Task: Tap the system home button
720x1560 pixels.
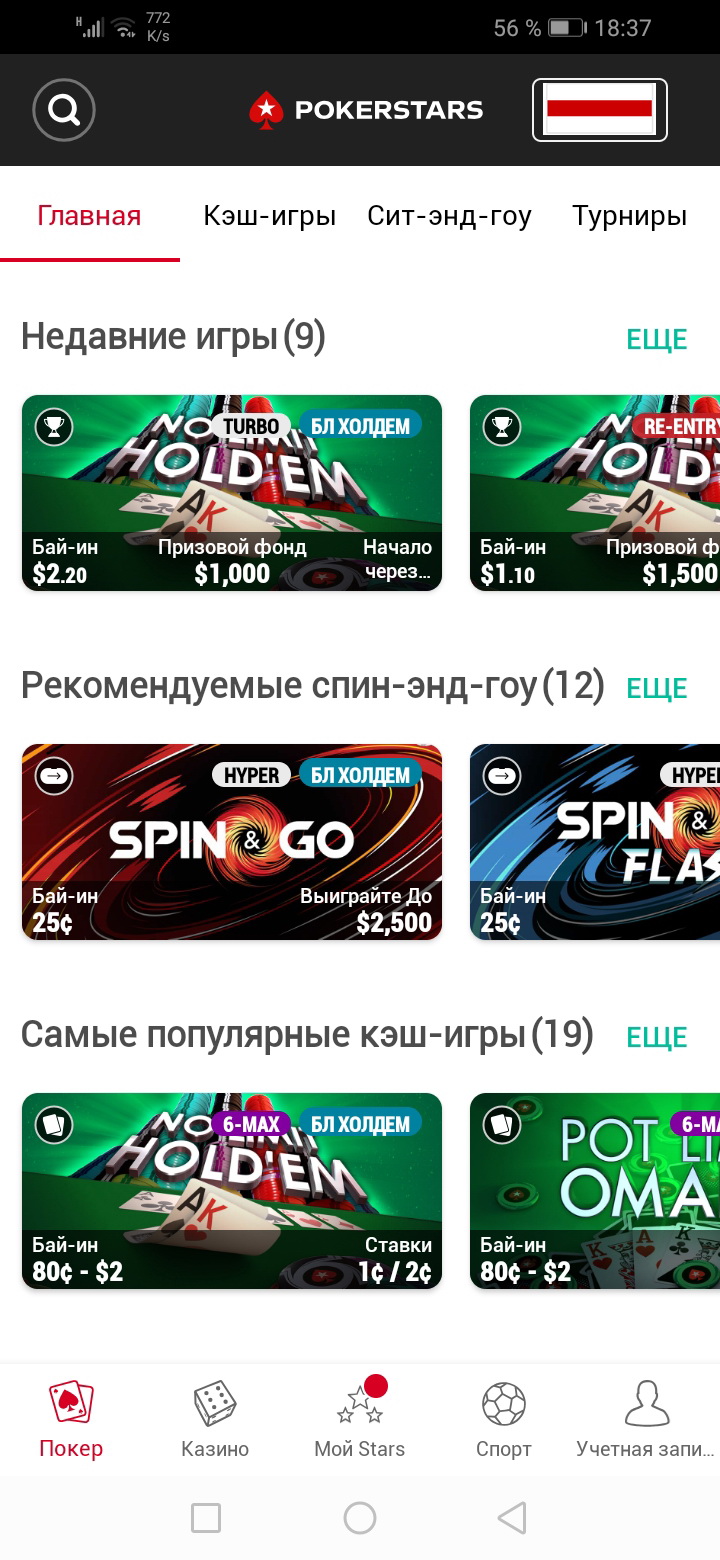Action: 360,1518
